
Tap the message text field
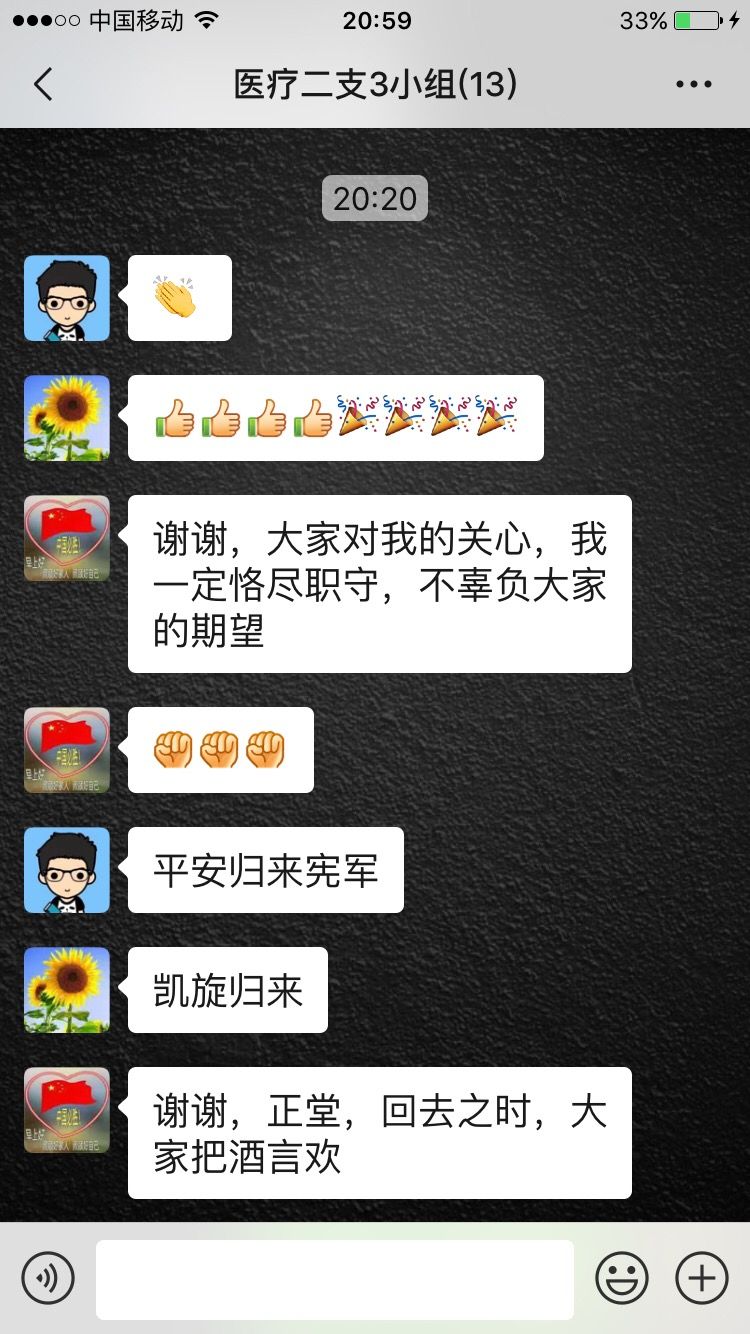[x=334, y=1279]
